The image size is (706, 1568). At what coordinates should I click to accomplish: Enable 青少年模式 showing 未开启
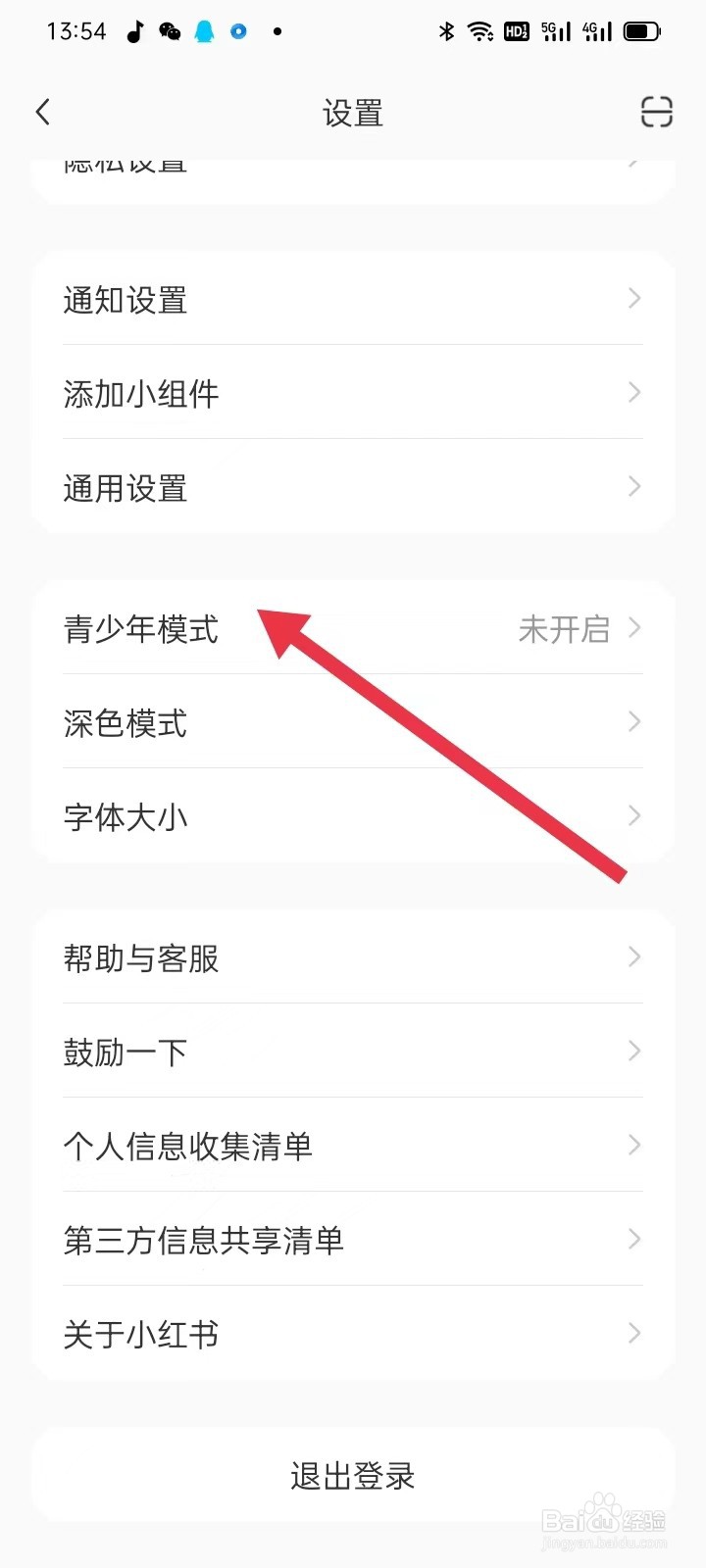point(353,630)
